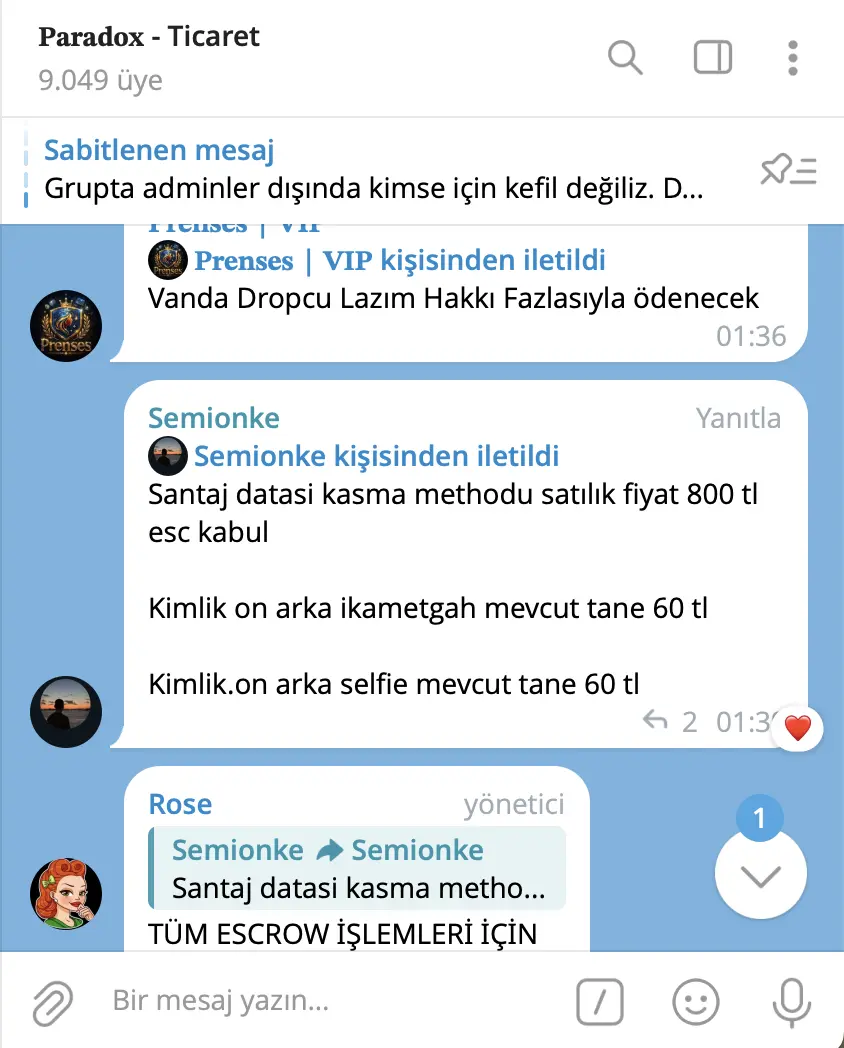The height and width of the screenshot is (1048, 844).
Task: Open Rose's profile avatar
Action: point(66,893)
